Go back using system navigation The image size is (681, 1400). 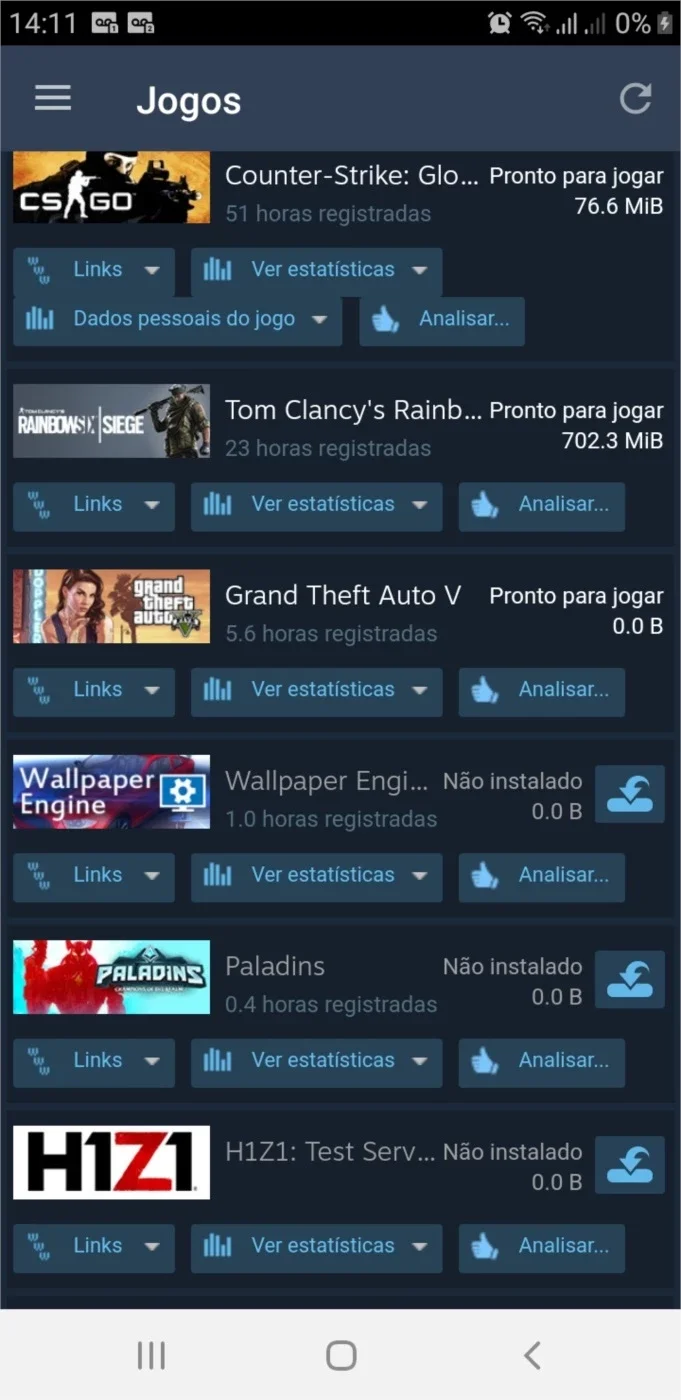(532, 1356)
